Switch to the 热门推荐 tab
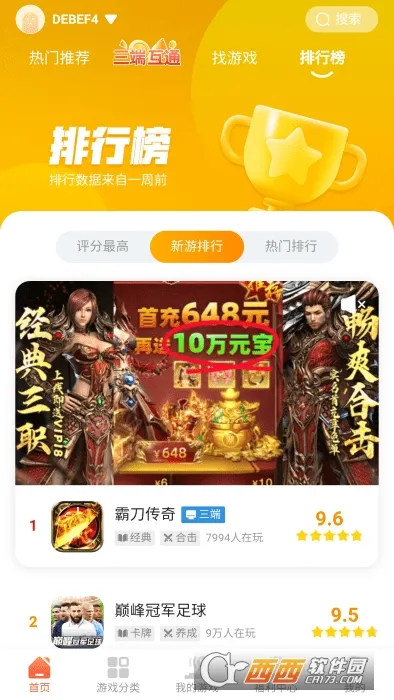Screen dimensions: 394x700 pos(59,58)
